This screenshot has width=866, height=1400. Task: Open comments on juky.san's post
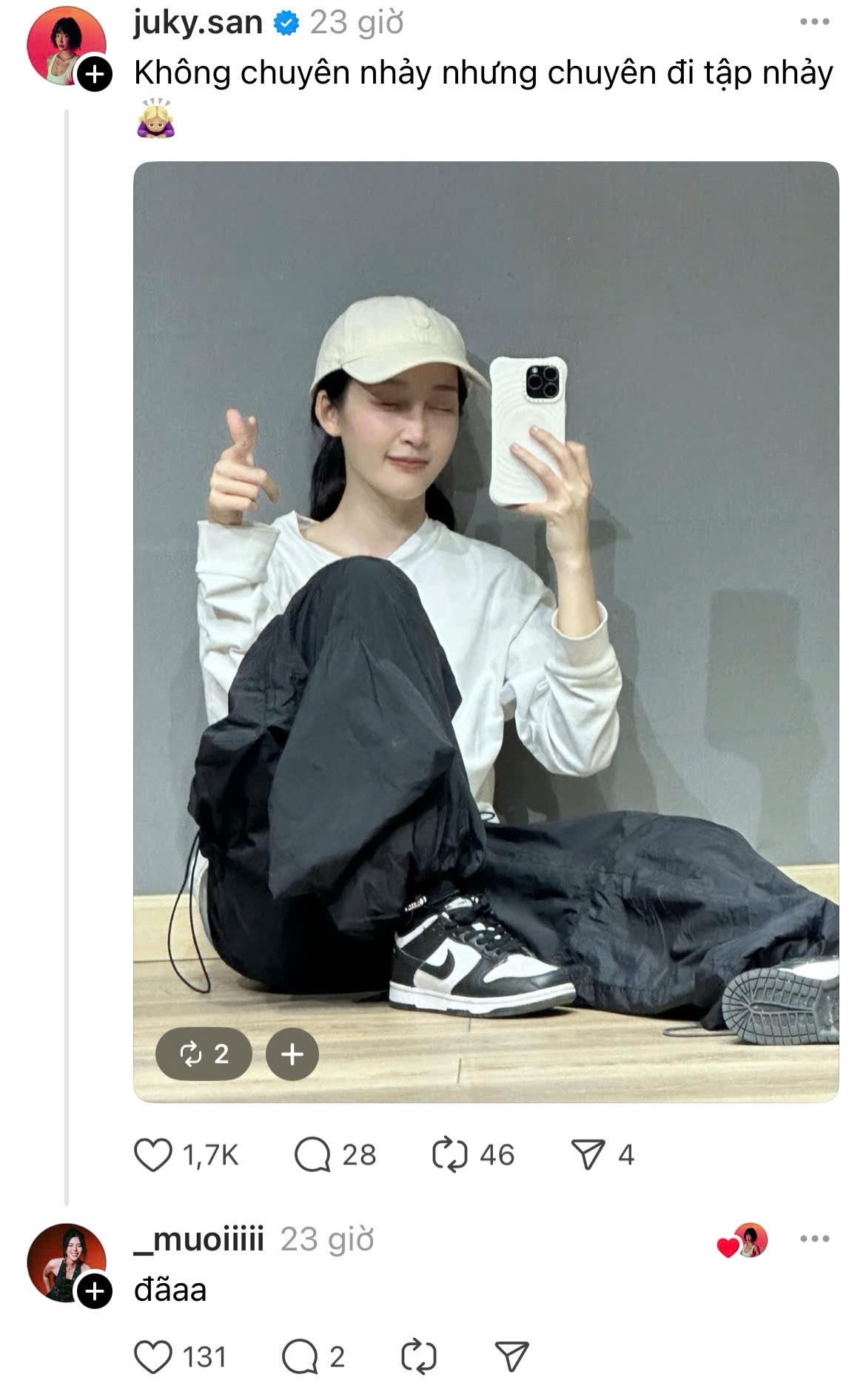click(312, 1155)
